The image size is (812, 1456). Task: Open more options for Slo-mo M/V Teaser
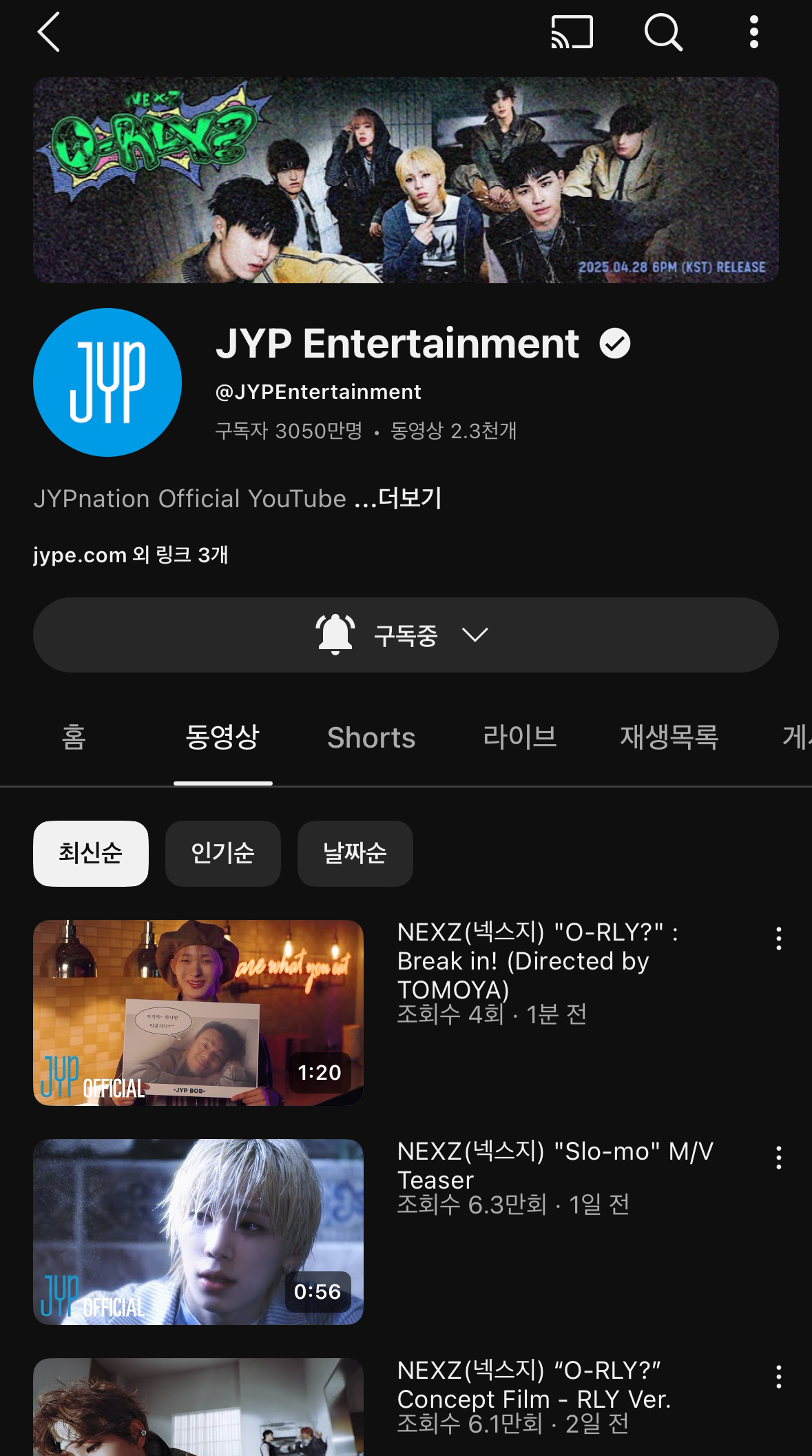(x=779, y=1158)
